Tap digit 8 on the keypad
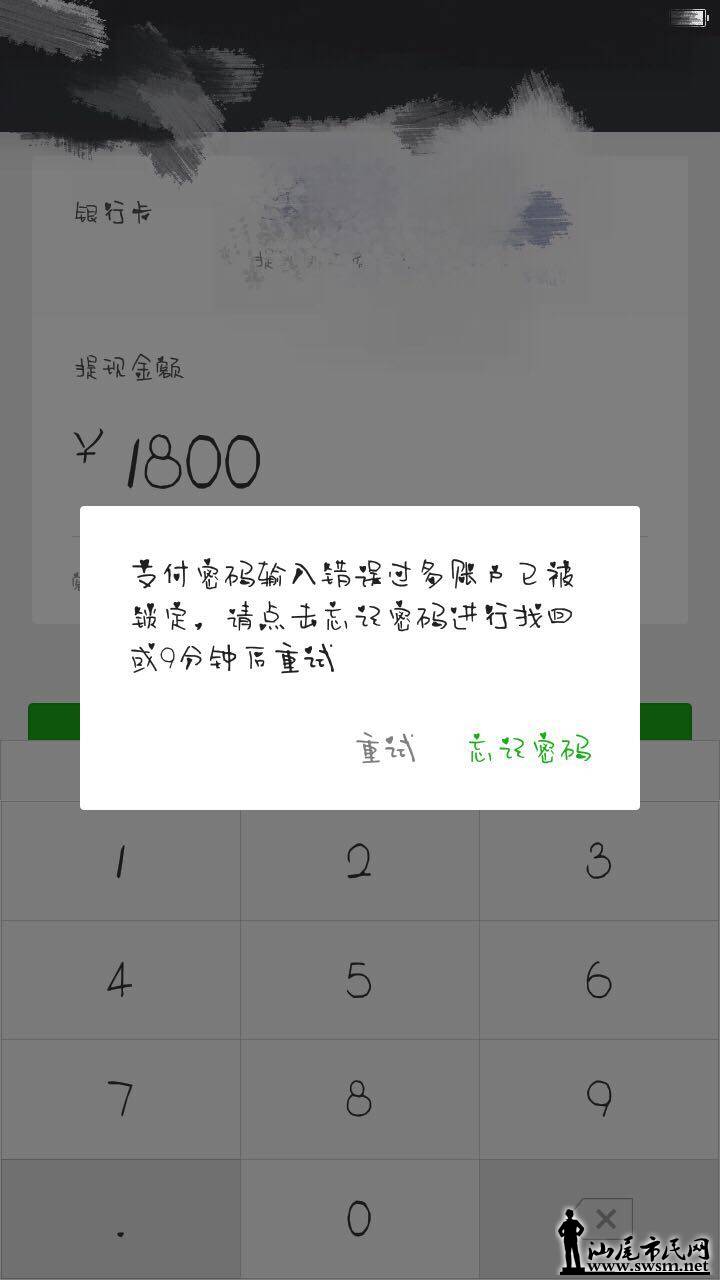The height and width of the screenshot is (1280, 720). tap(359, 1099)
